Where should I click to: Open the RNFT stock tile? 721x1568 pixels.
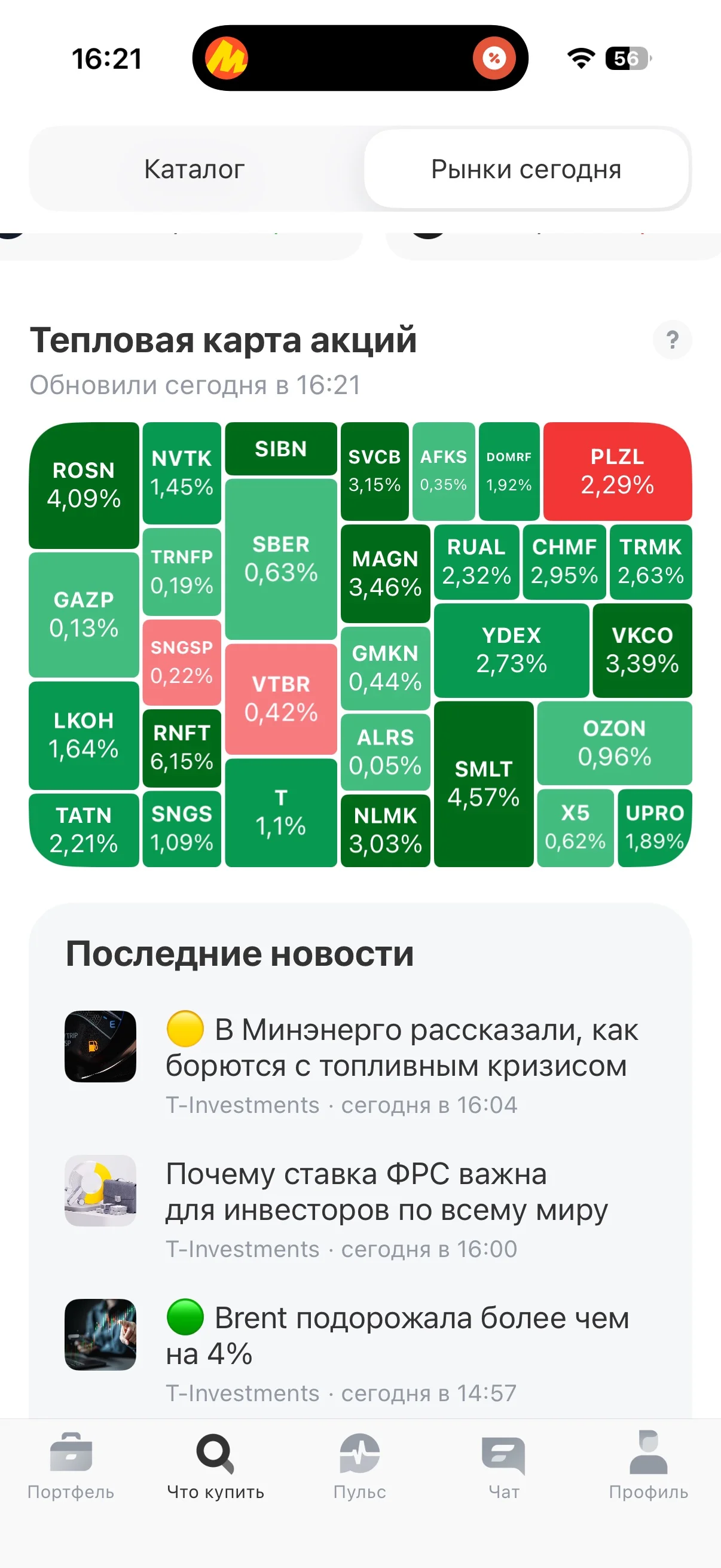point(182,748)
